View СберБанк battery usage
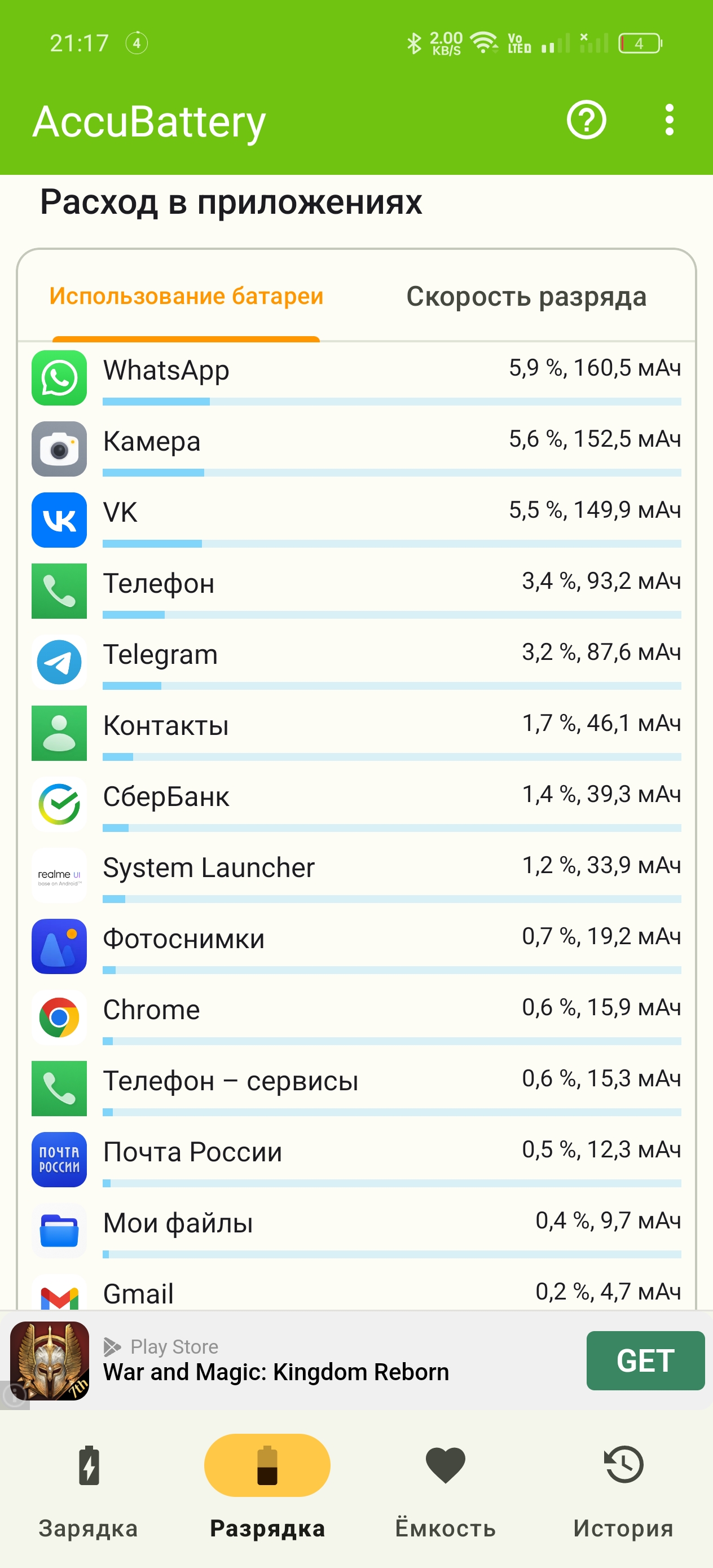The height and width of the screenshot is (1568, 713). pyautogui.click(x=356, y=804)
